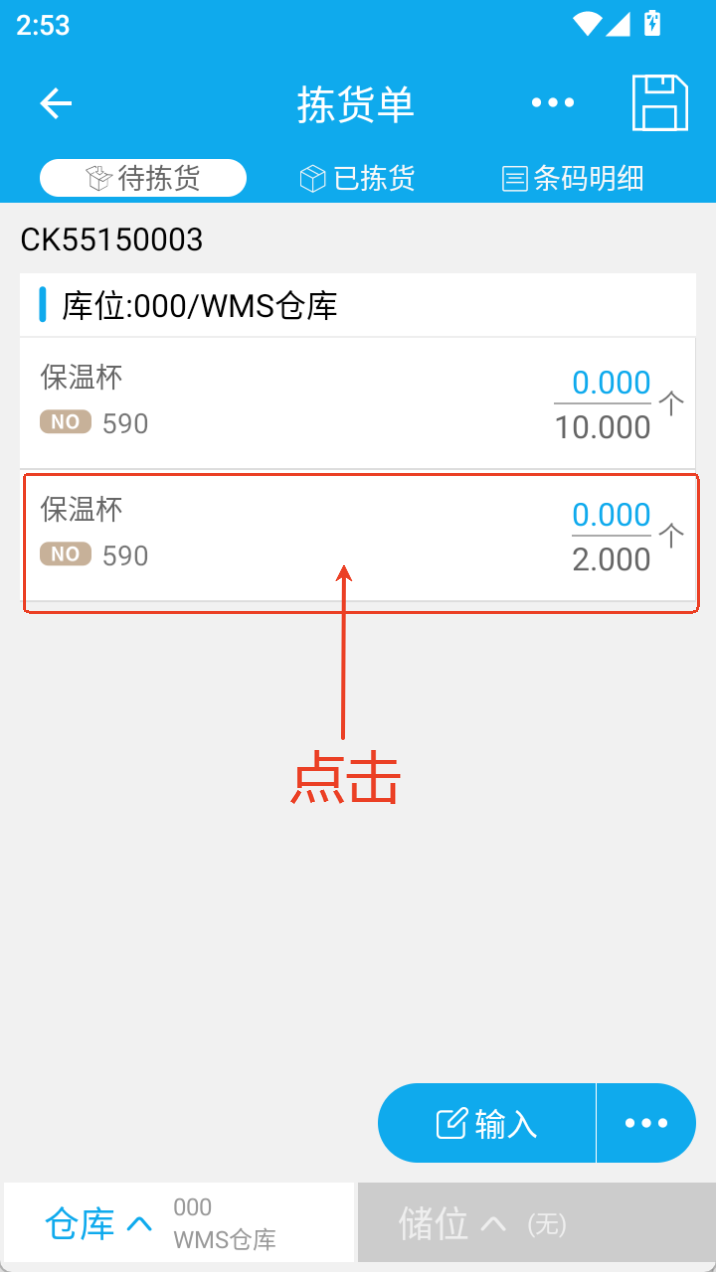This screenshot has height=1272, width=716.
Task: Open the 保温杯 row with quantity 2.000
Action: (x=358, y=535)
